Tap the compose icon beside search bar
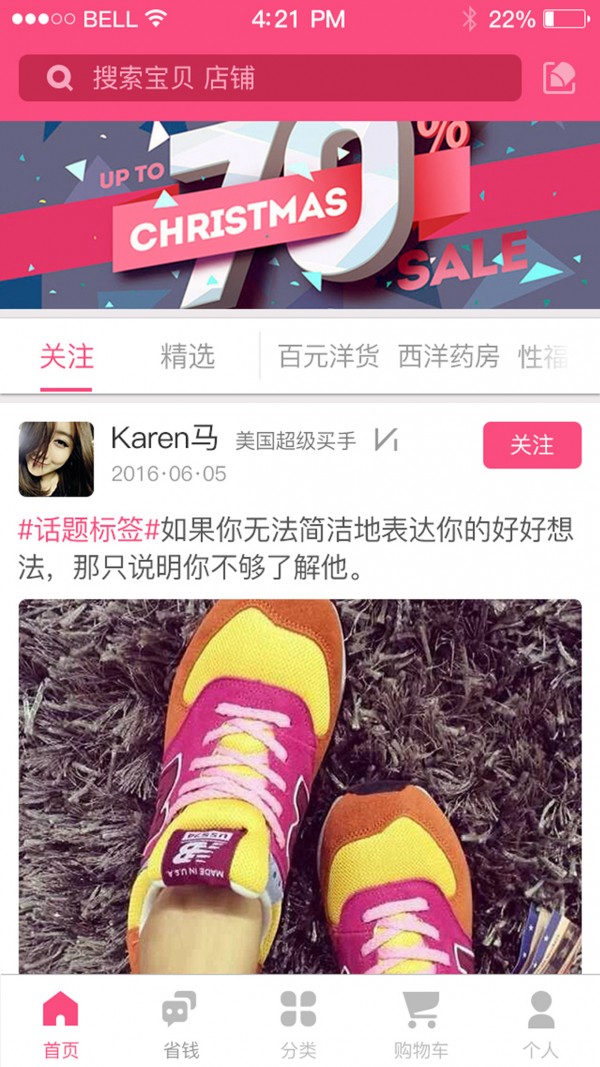This screenshot has width=600, height=1067. (559, 78)
